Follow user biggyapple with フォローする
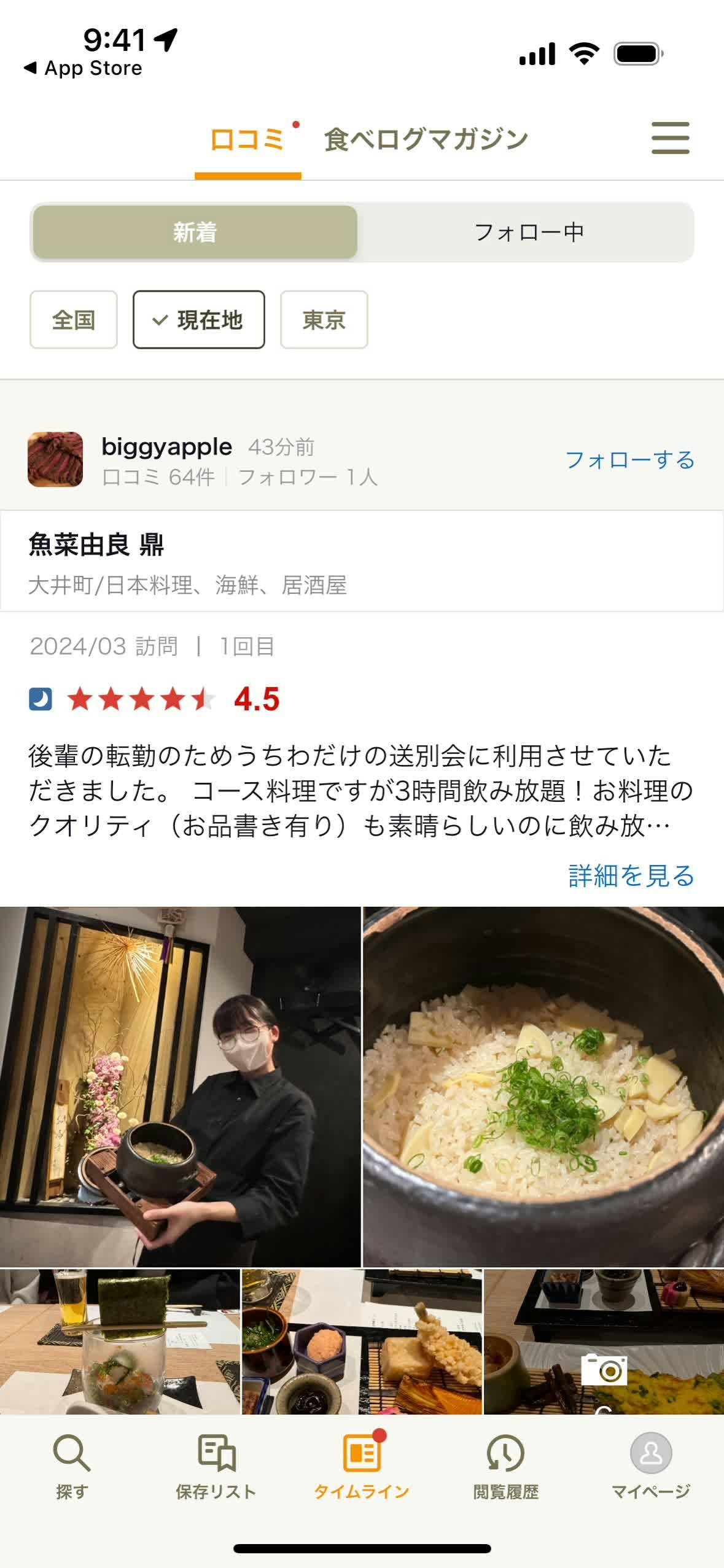The height and width of the screenshot is (1568, 724). point(629,460)
